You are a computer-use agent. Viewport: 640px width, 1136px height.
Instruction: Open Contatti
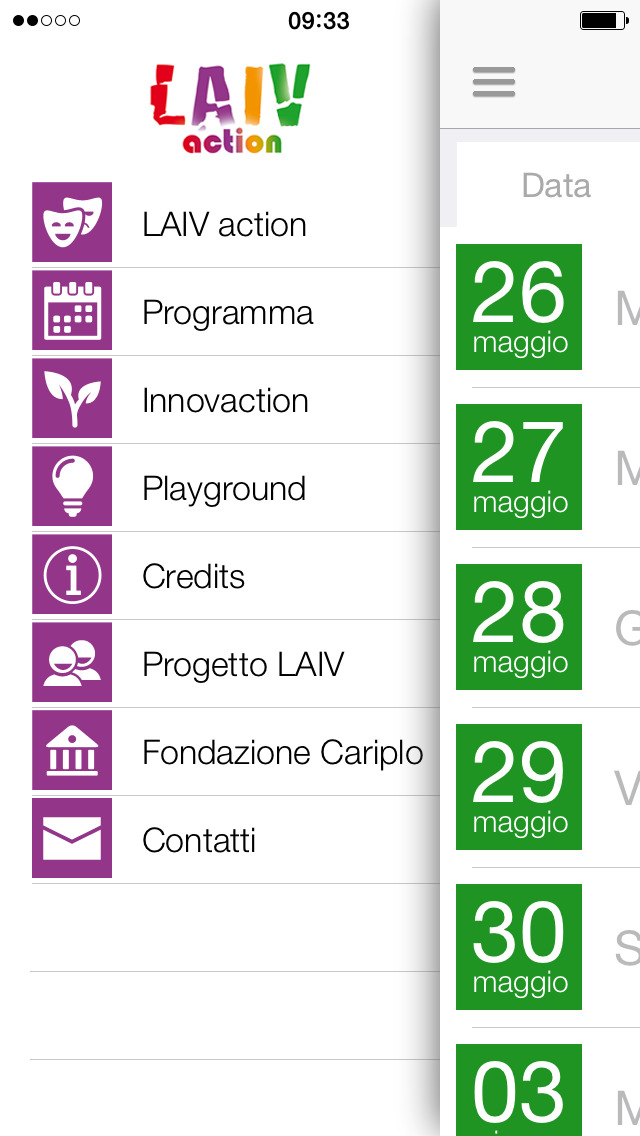(236, 840)
